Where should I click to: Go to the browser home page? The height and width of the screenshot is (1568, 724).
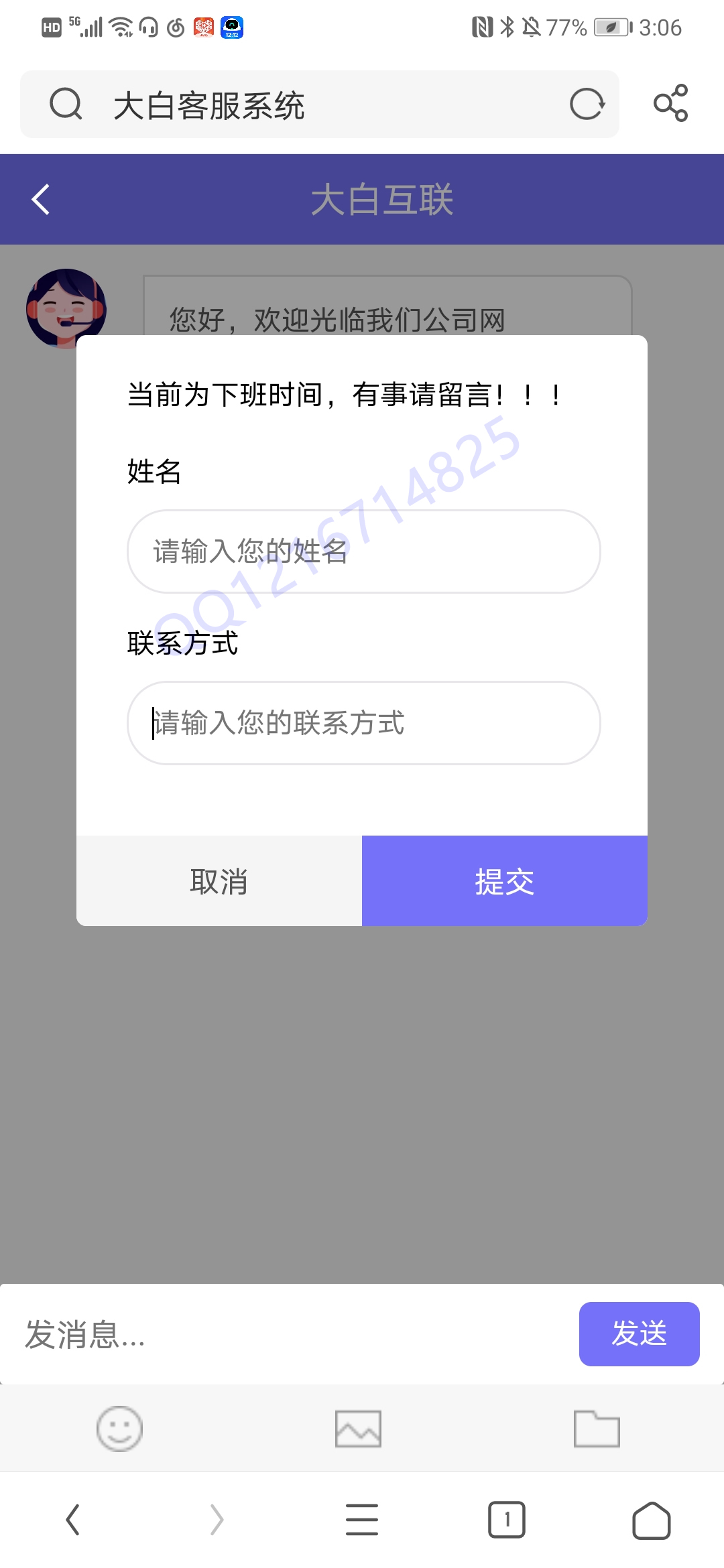point(651,1520)
